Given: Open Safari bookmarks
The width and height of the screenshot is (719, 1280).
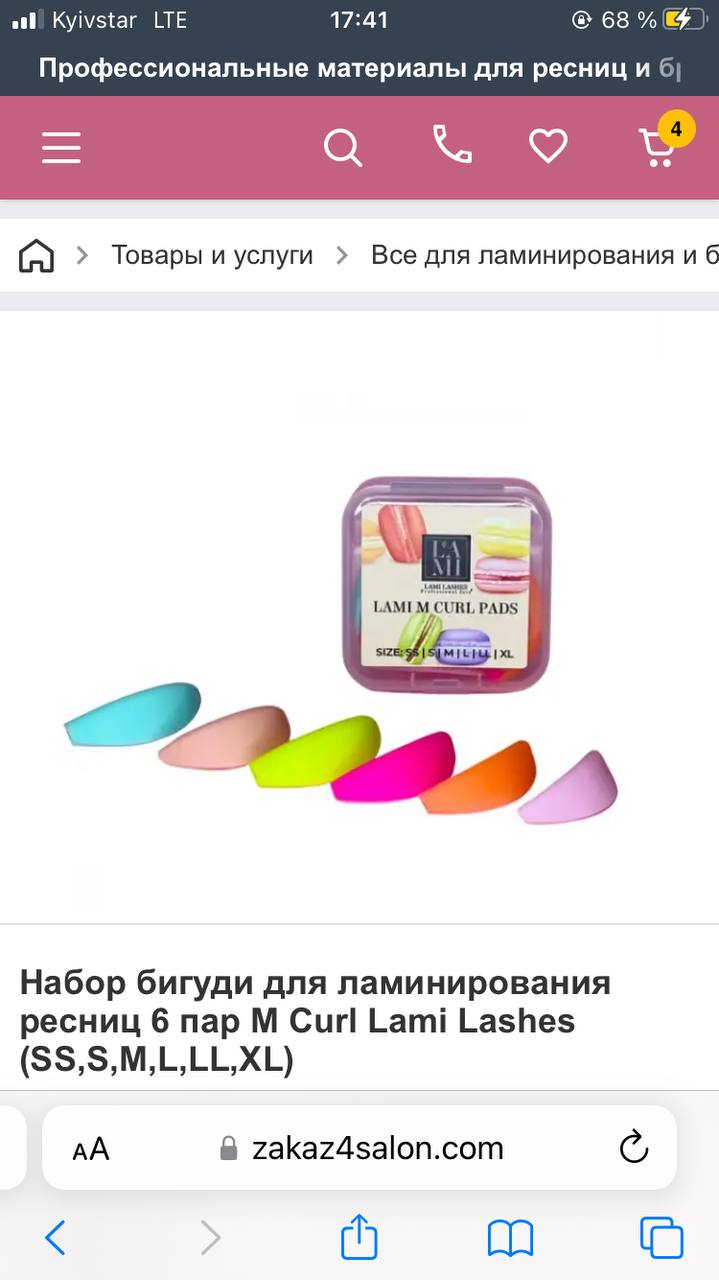Looking at the screenshot, I should (510, 1239).
